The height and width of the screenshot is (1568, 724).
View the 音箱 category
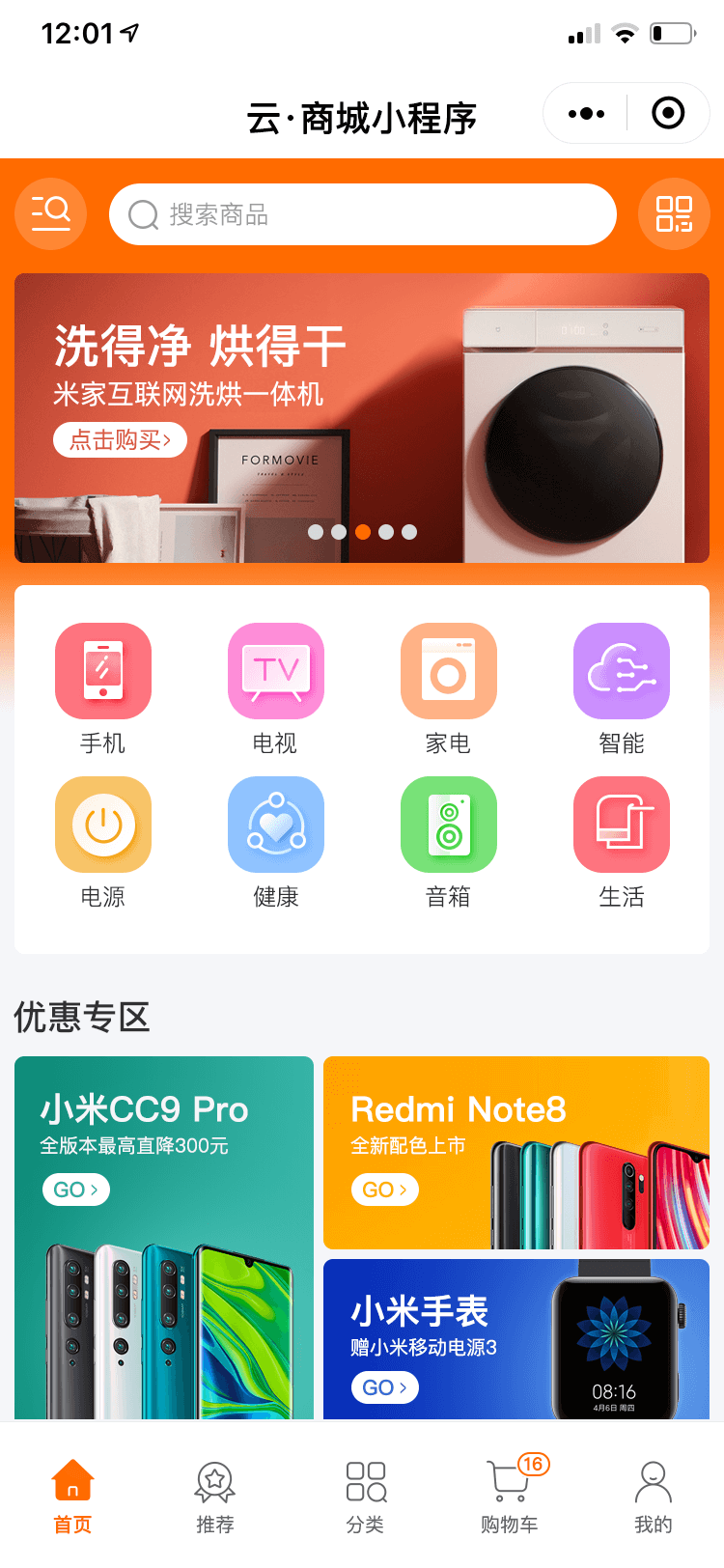pyautogui.click(x=449, y=842)
